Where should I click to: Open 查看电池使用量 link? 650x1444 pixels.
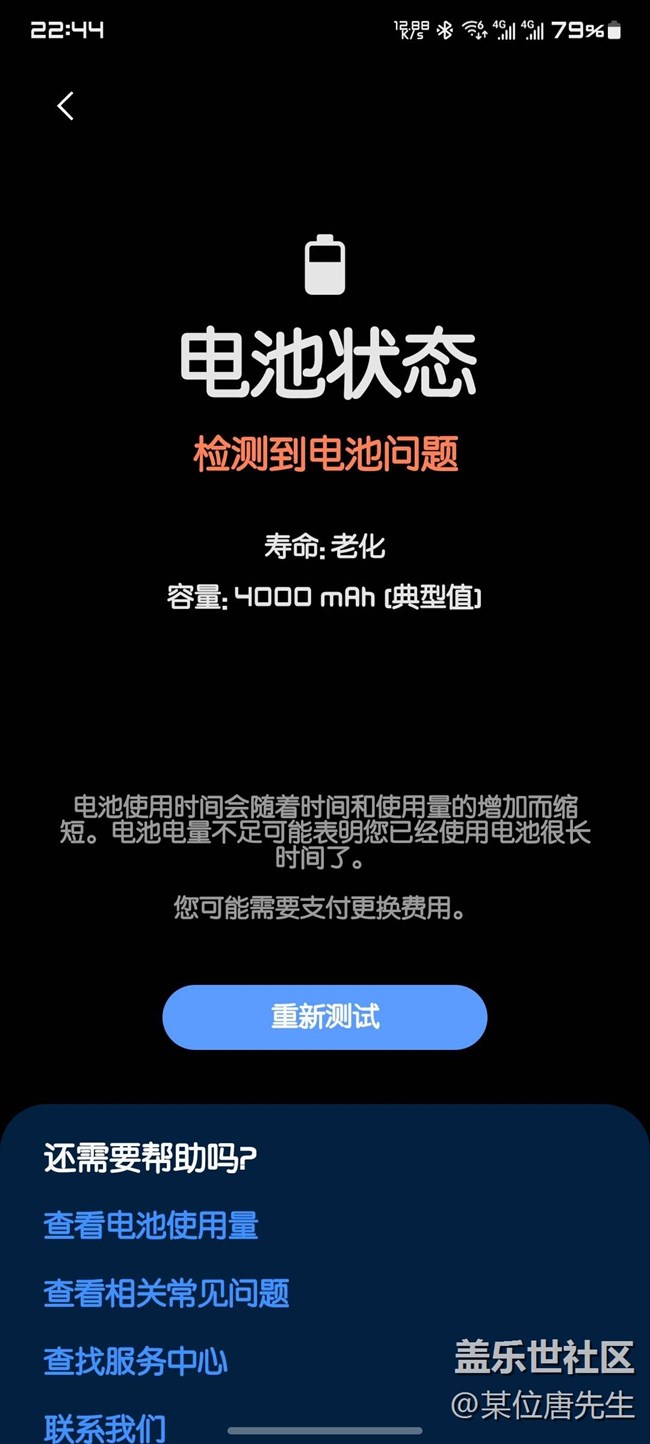(x=151, y=1225)
